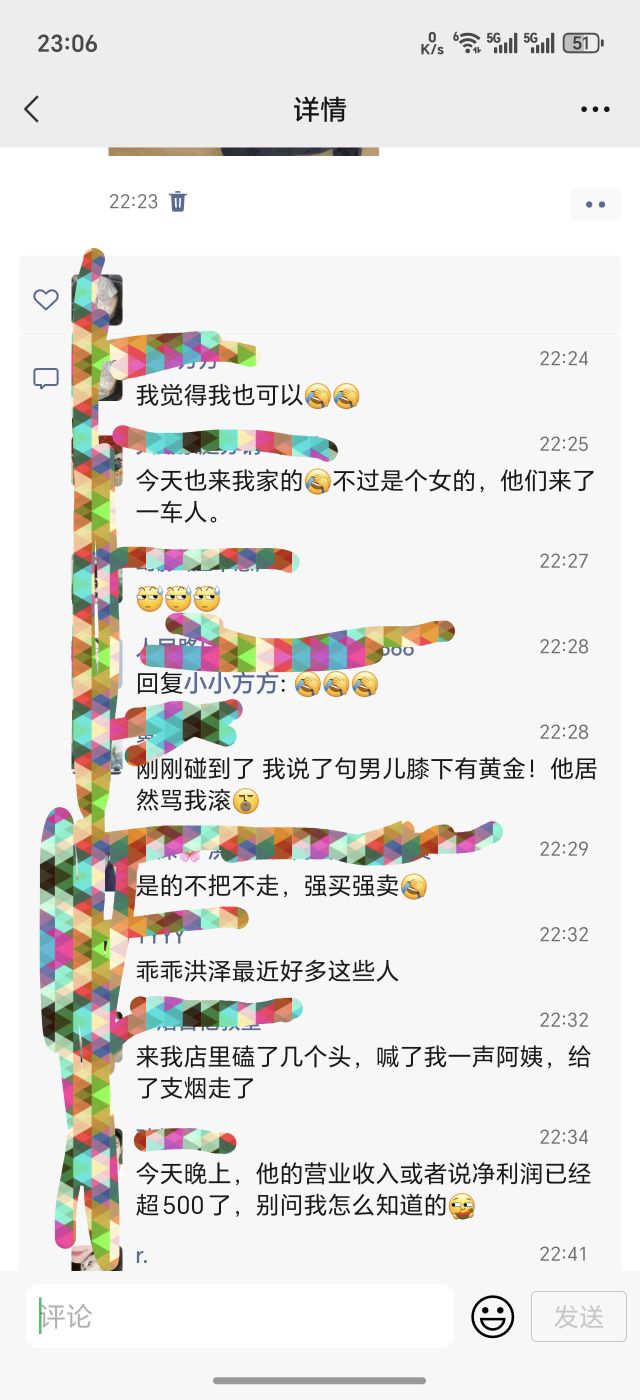Delete the post via trash icon
640x1400 pixels.
click(178, 201)
